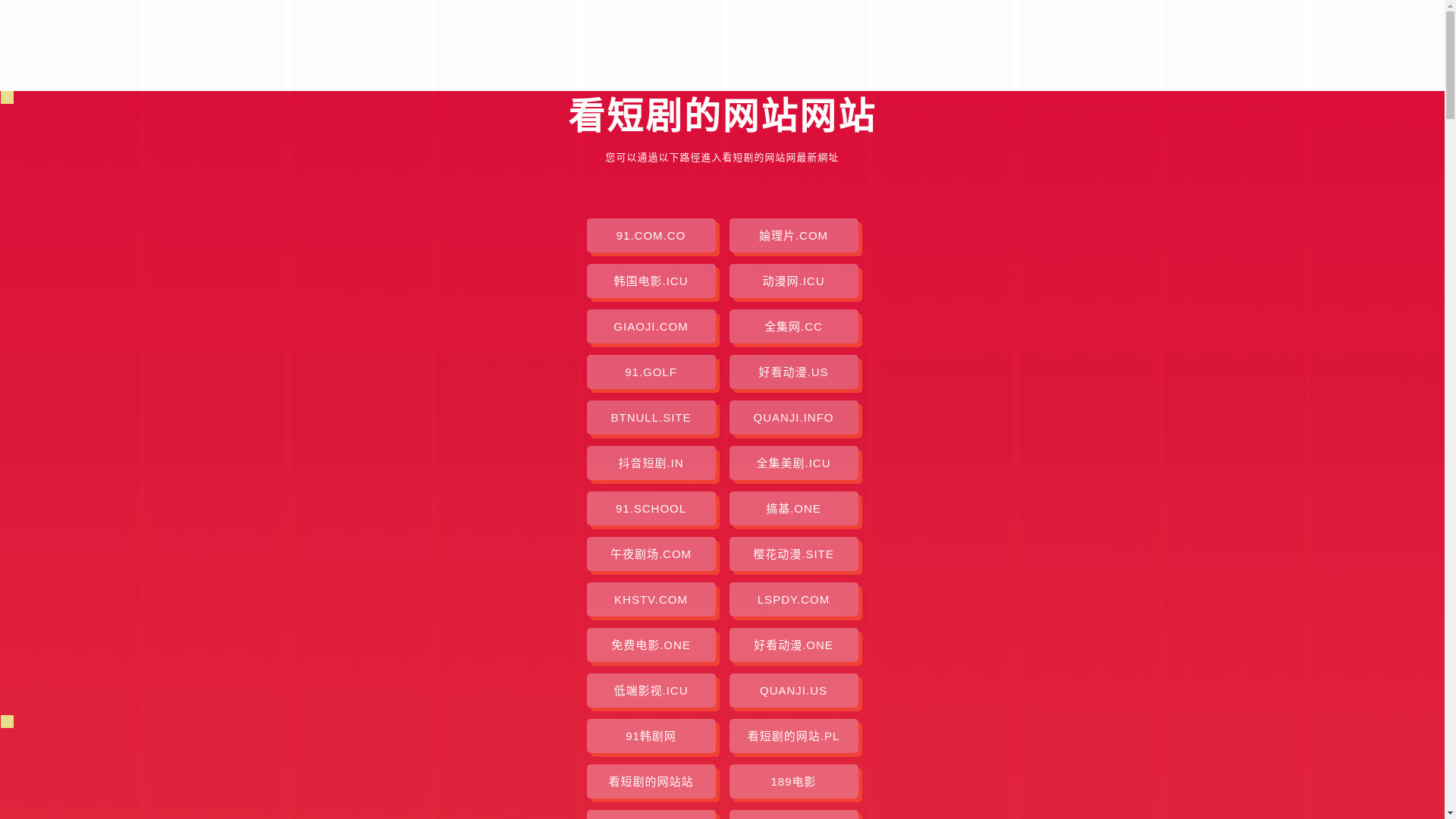1456x819 pixels.
Task: Select 韩国电影.ICU button
Action: click(x=651, y=281)
